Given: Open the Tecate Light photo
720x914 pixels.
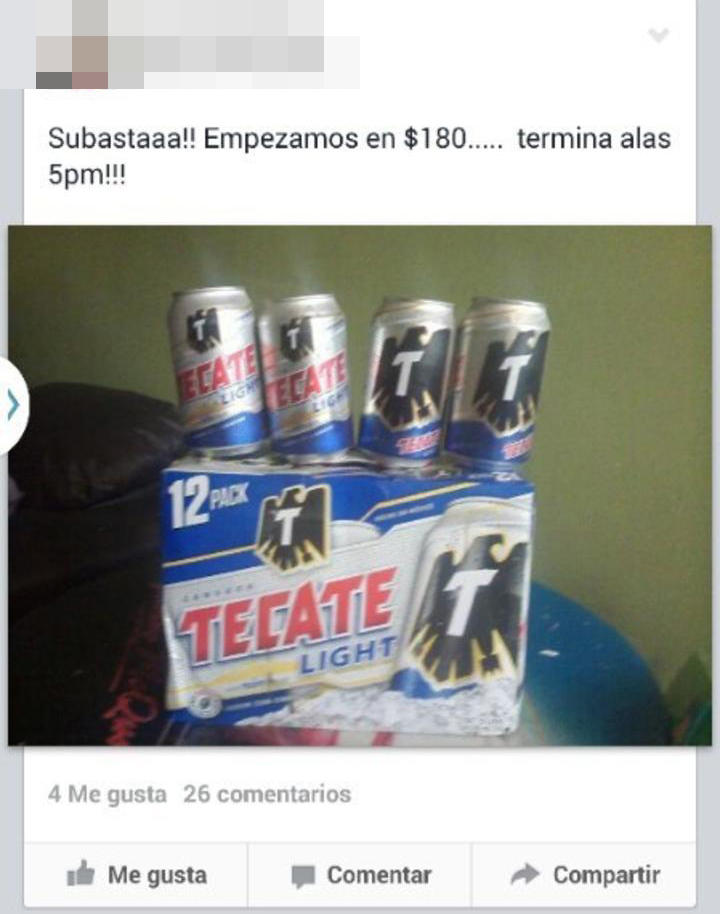Looking at the screenshot, I should 360,485.
